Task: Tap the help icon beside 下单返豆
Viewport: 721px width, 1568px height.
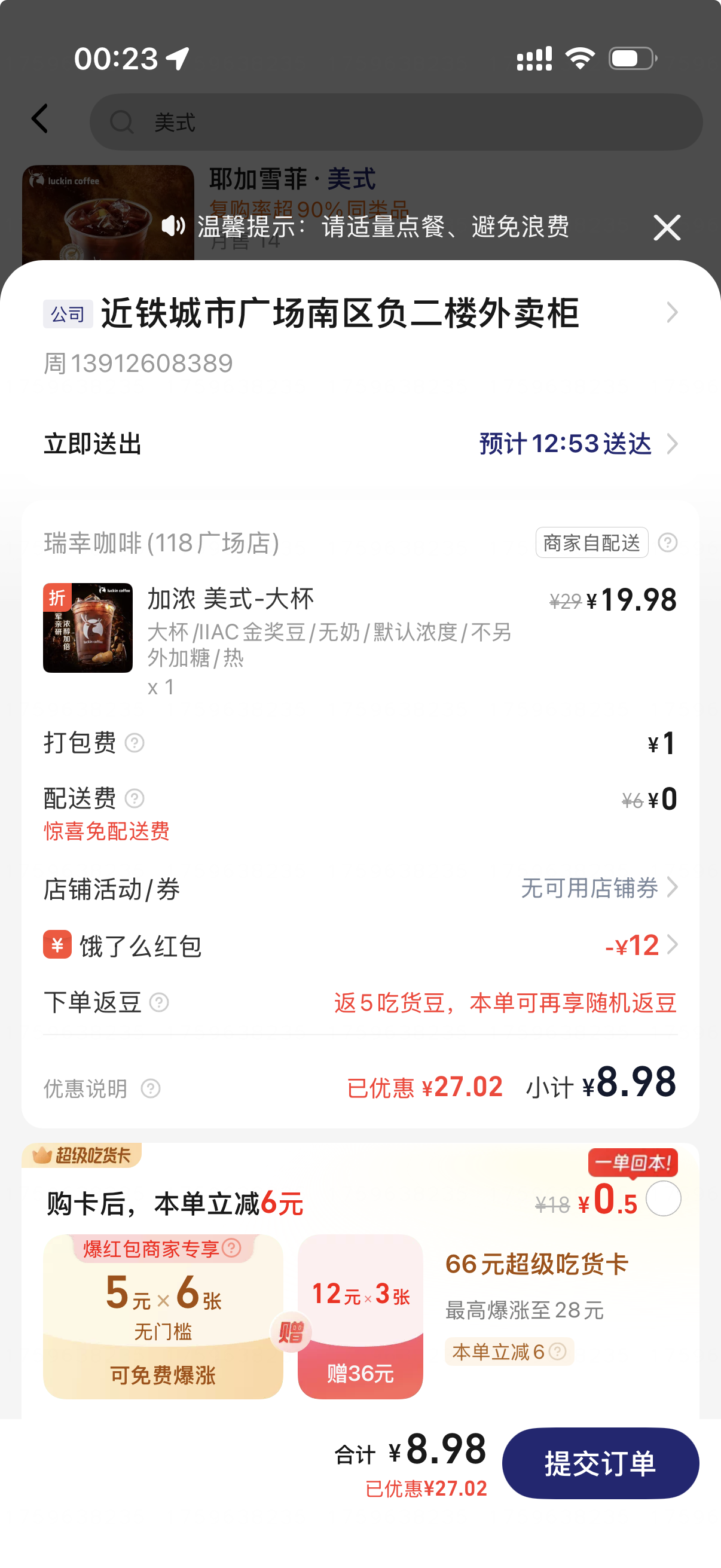Action: (159, 1002)
